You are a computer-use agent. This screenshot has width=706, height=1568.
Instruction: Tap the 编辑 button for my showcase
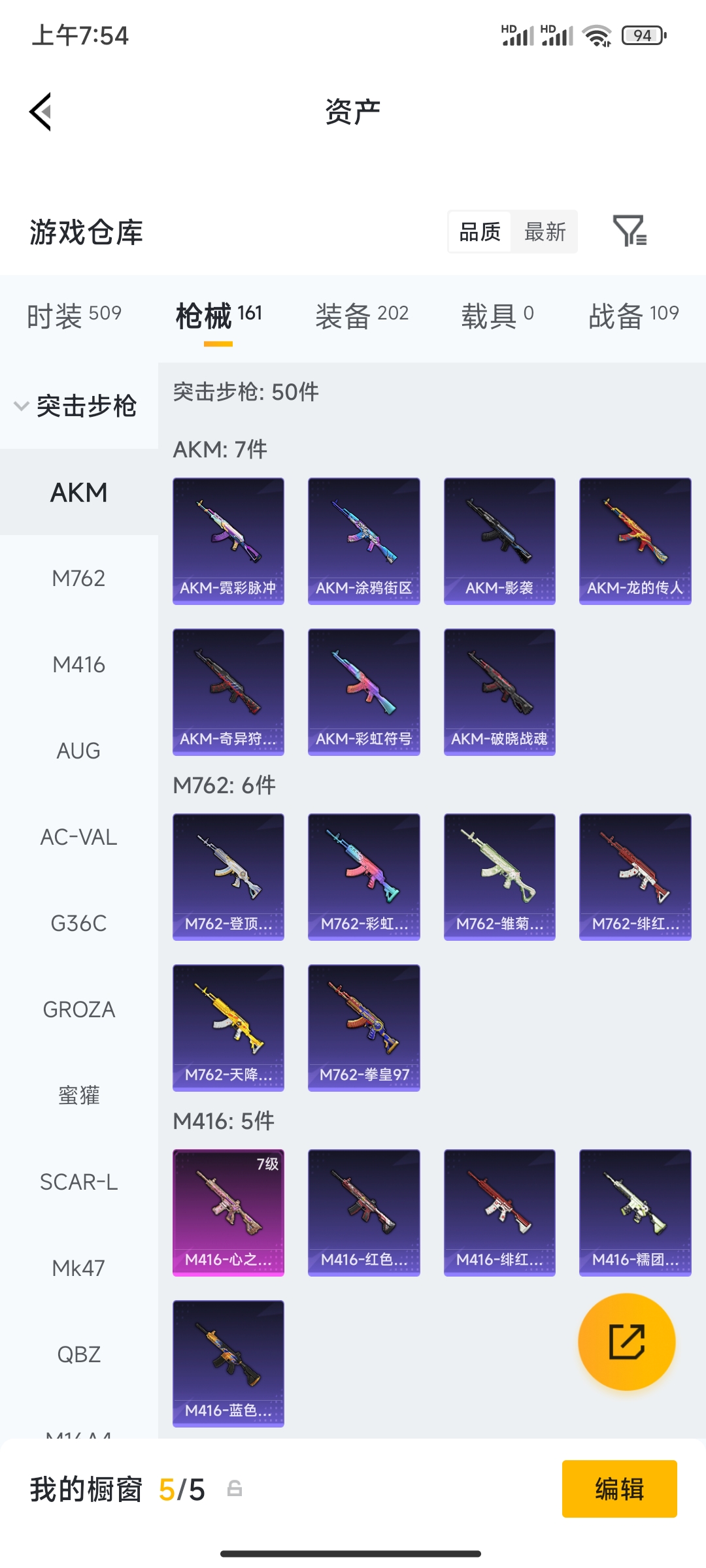pyautogui.click(x=619, y=1489)
